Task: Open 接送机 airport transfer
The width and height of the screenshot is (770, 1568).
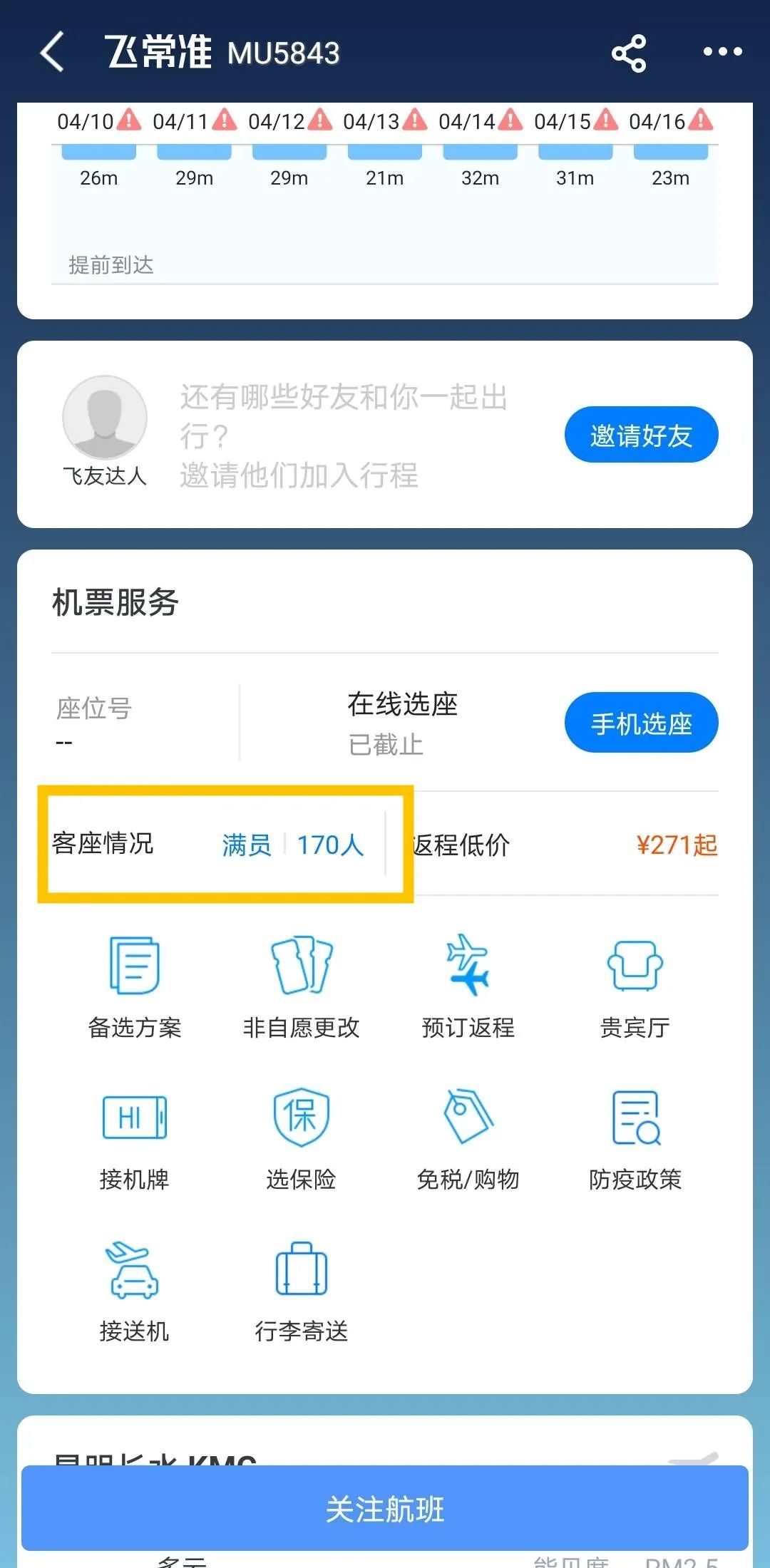Action: (x=135, y=1290)
